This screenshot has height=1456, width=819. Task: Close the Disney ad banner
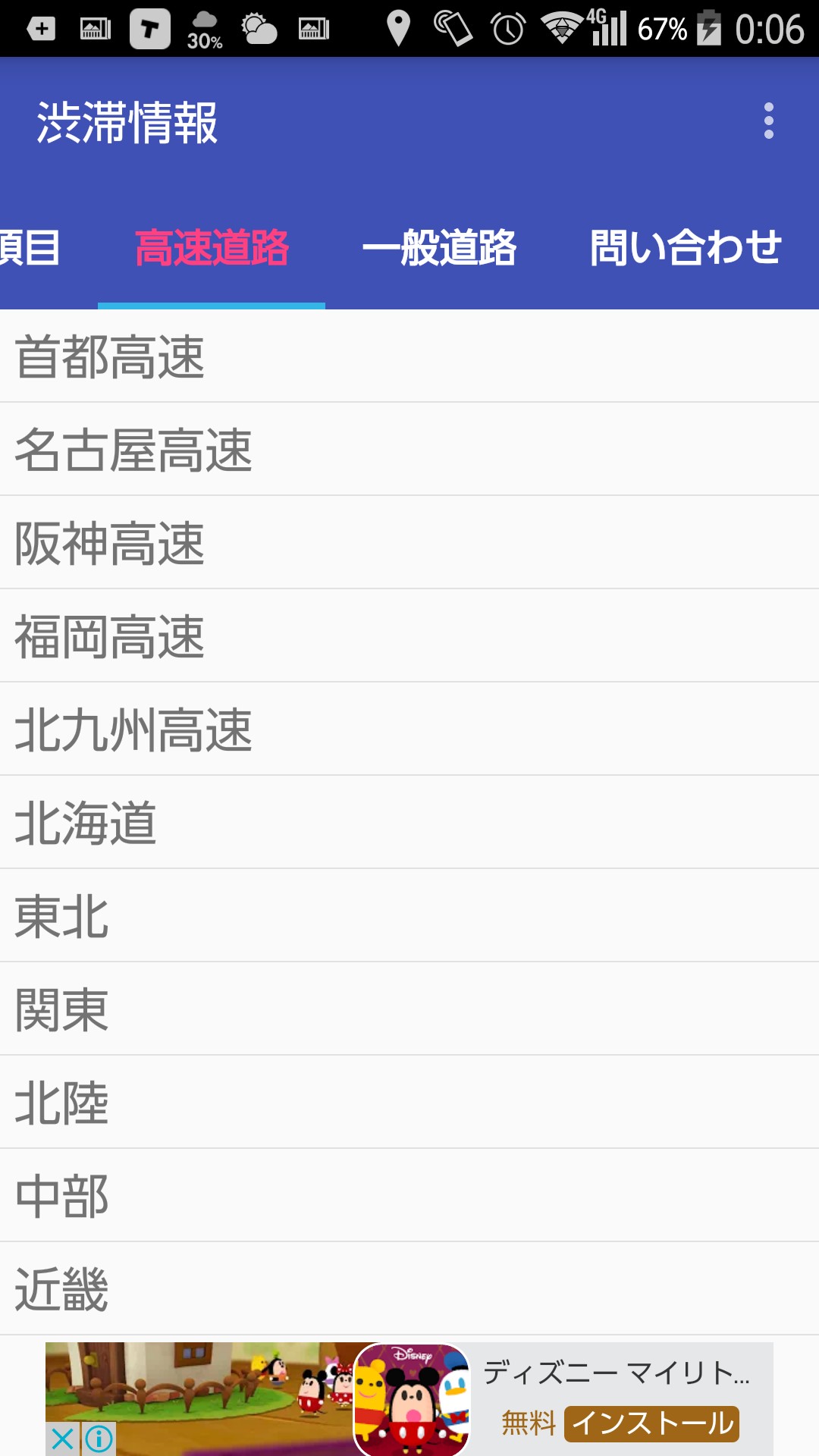coord(63,1439)
